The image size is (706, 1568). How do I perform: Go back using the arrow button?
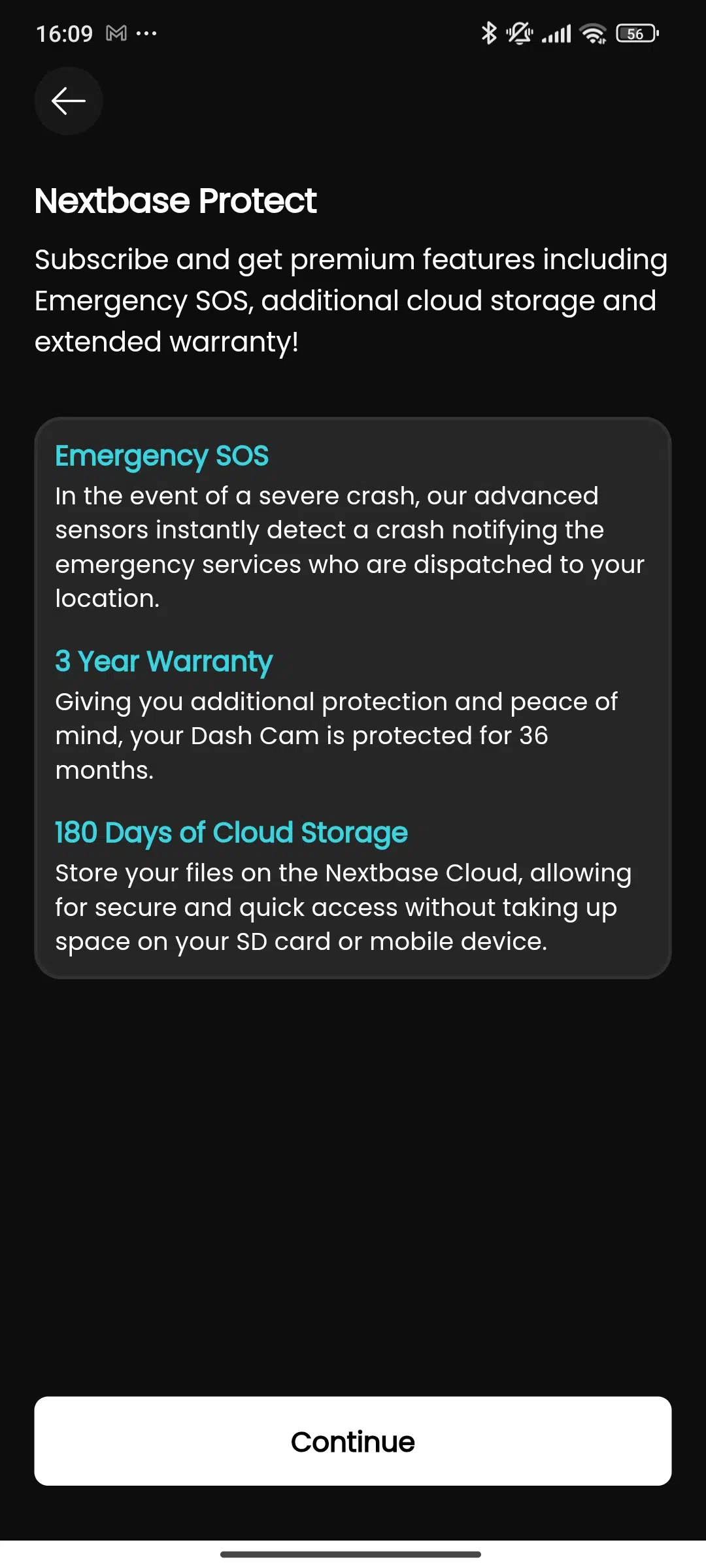click(x=69, y=101)
